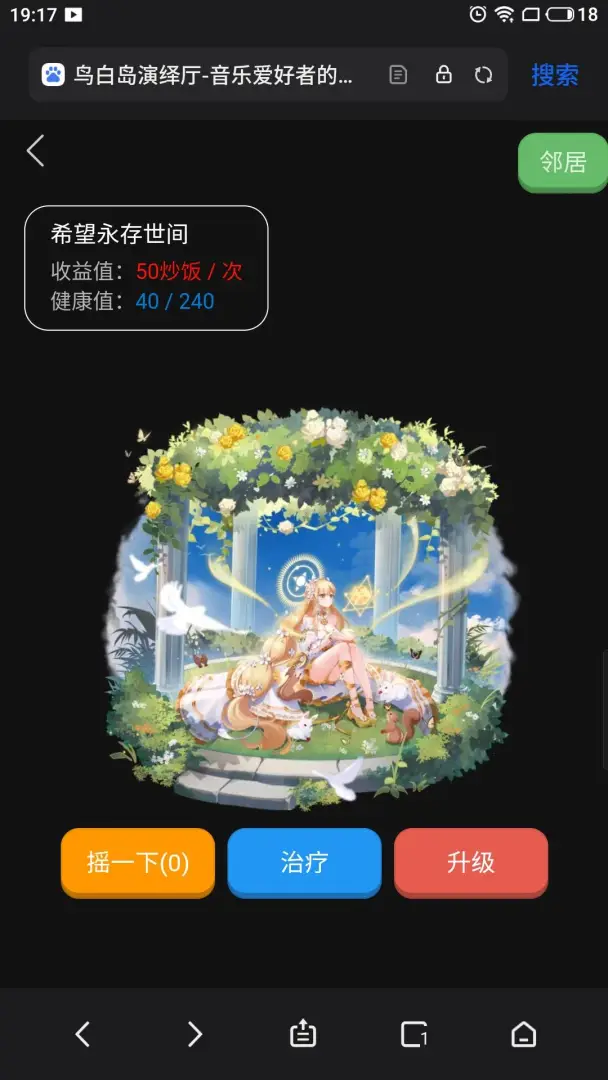Tap the orange 摇一下(0) button
Image resolution: width=608 pixels, height=1080 pixels.
(138, 862)
